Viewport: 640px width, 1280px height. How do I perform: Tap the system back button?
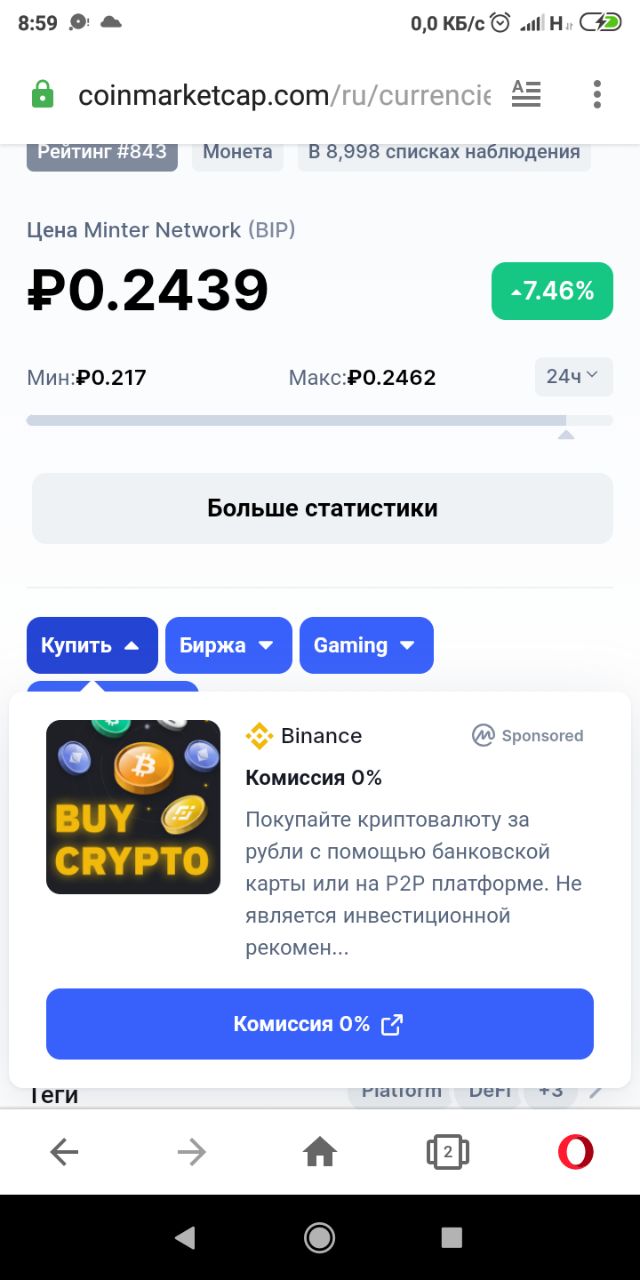(185, 1238)
